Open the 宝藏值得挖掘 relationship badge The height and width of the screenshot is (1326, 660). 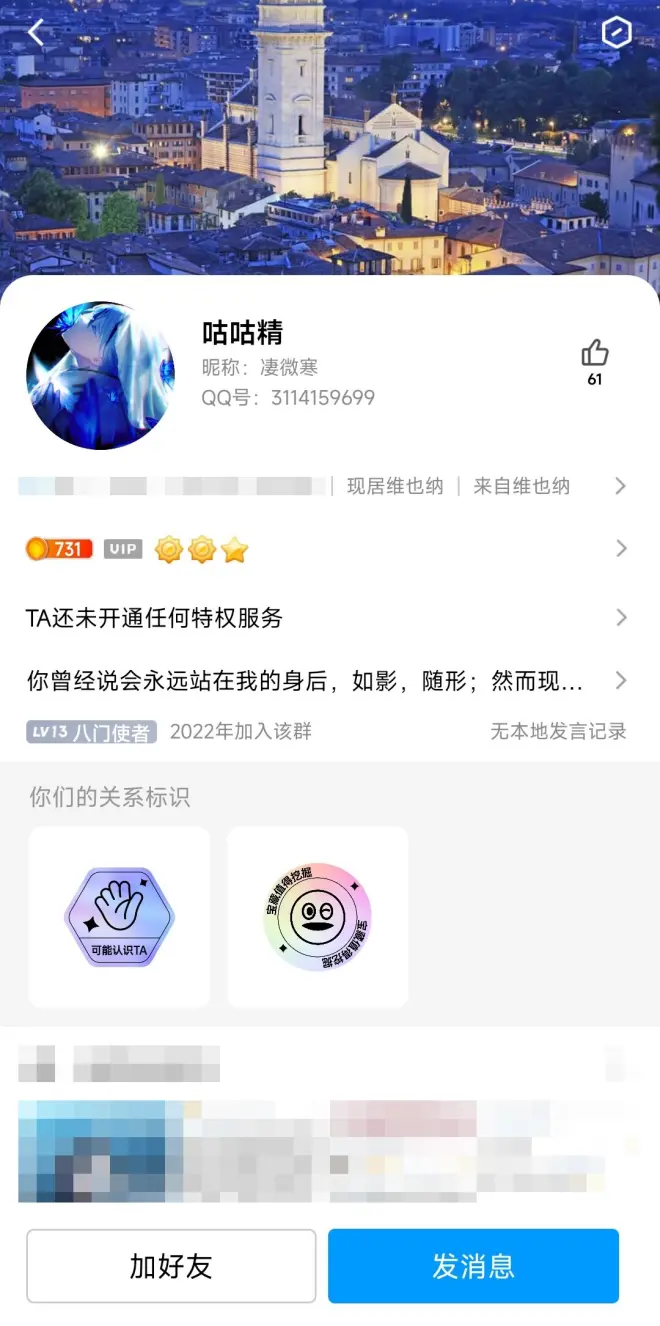pyautogui.click(x=318, y=917)
